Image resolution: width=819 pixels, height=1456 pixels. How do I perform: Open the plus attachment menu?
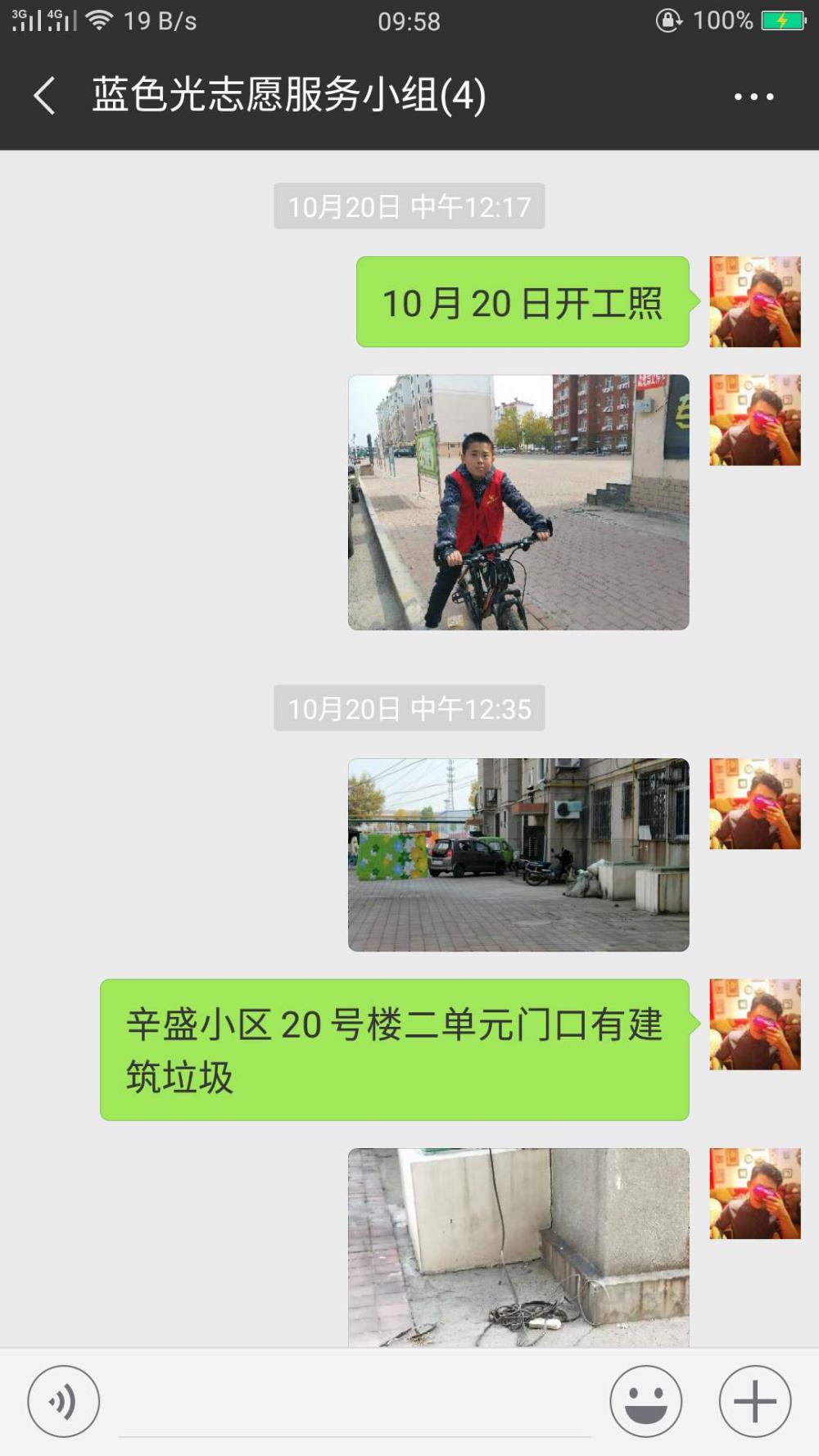[755, 1401]
